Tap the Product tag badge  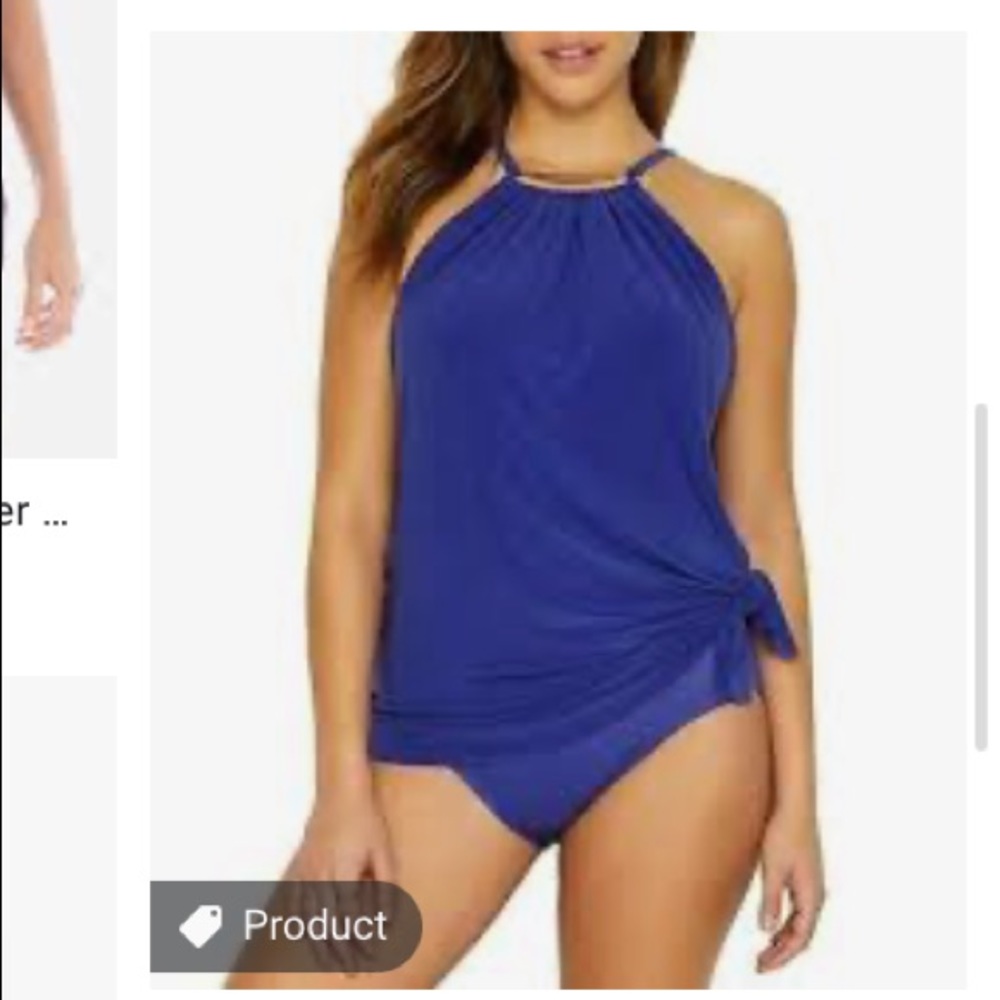coord(286,926)
